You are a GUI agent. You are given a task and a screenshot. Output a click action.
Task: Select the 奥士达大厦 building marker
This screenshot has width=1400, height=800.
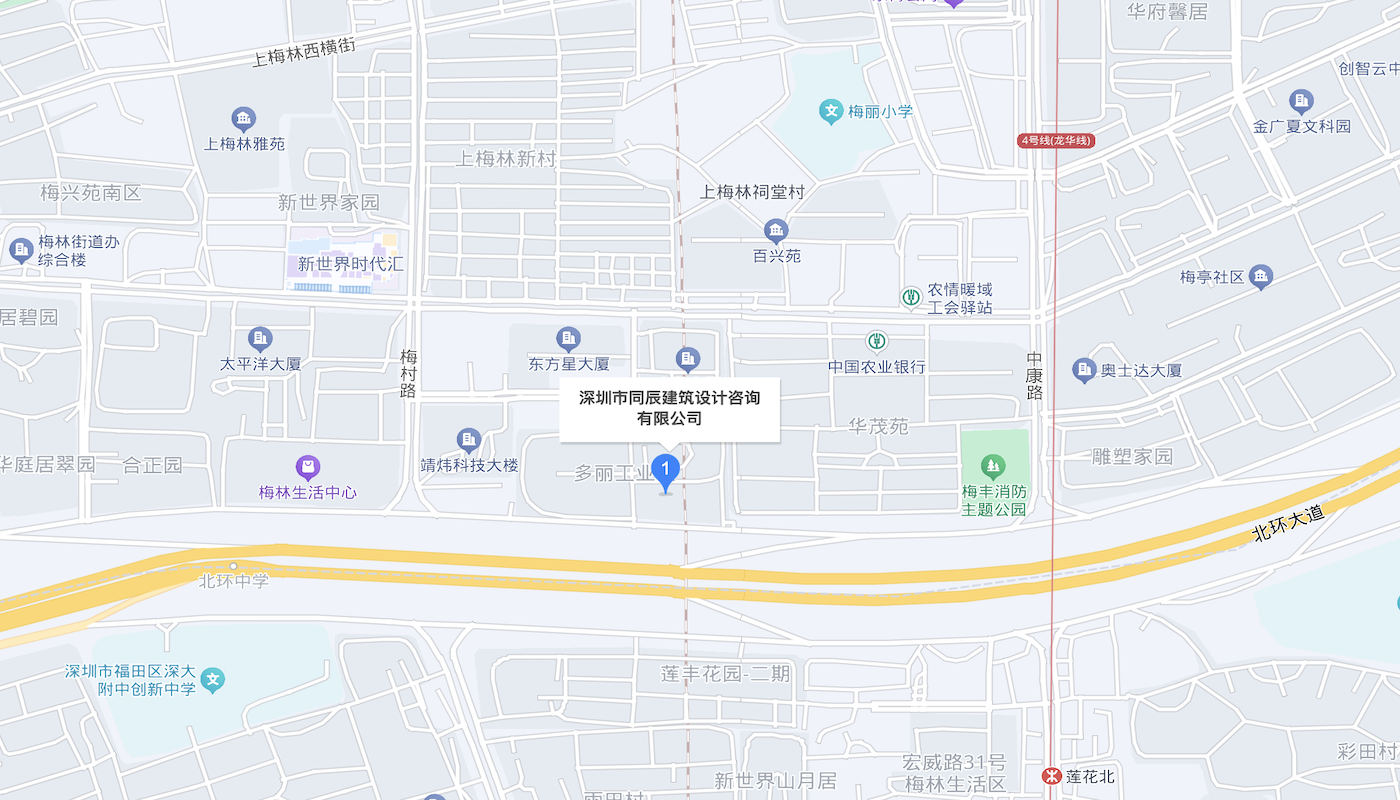coord(1084,370)
